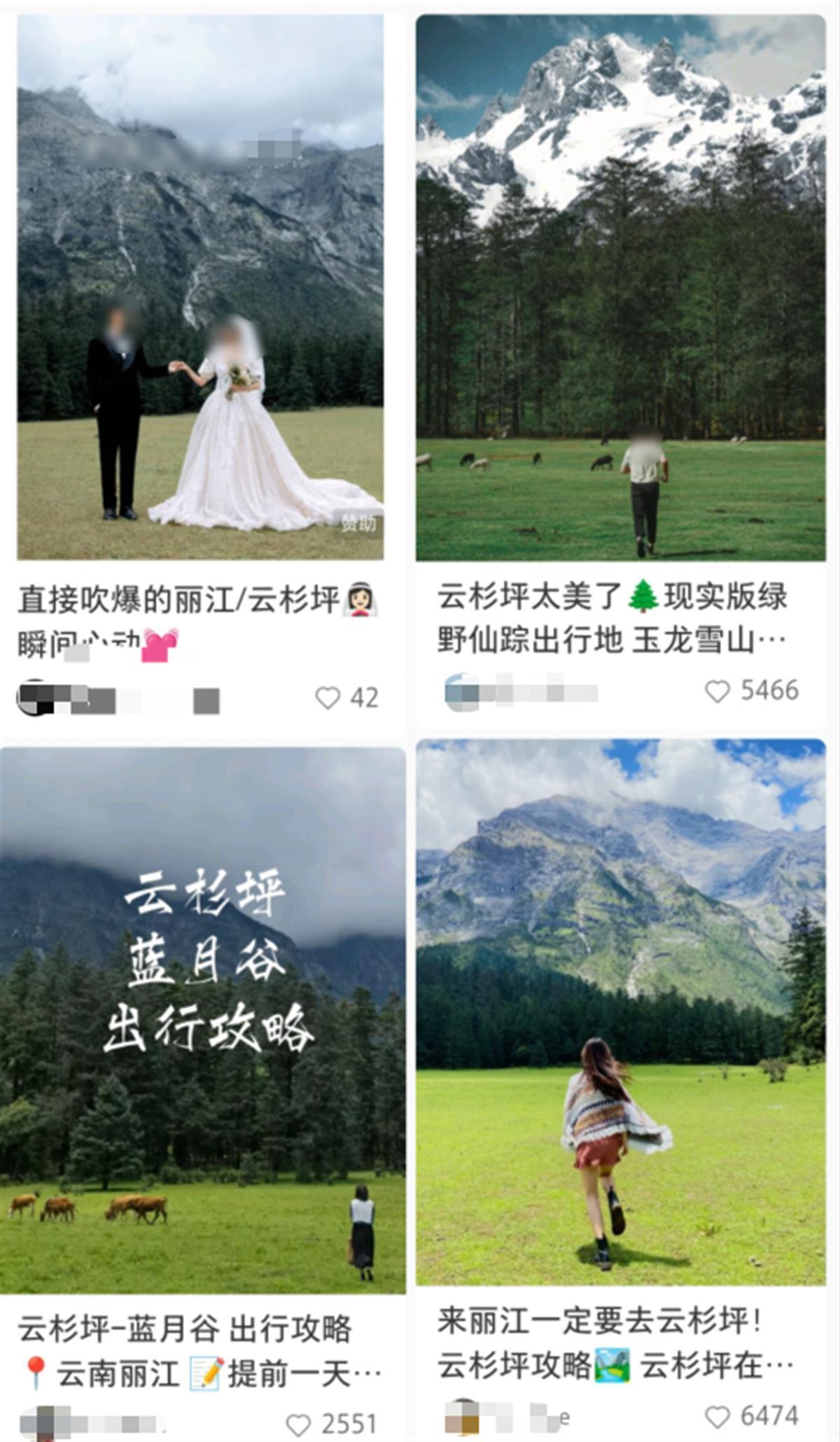View author profile of the 6474-likes post

click(x=462, y=1417)
